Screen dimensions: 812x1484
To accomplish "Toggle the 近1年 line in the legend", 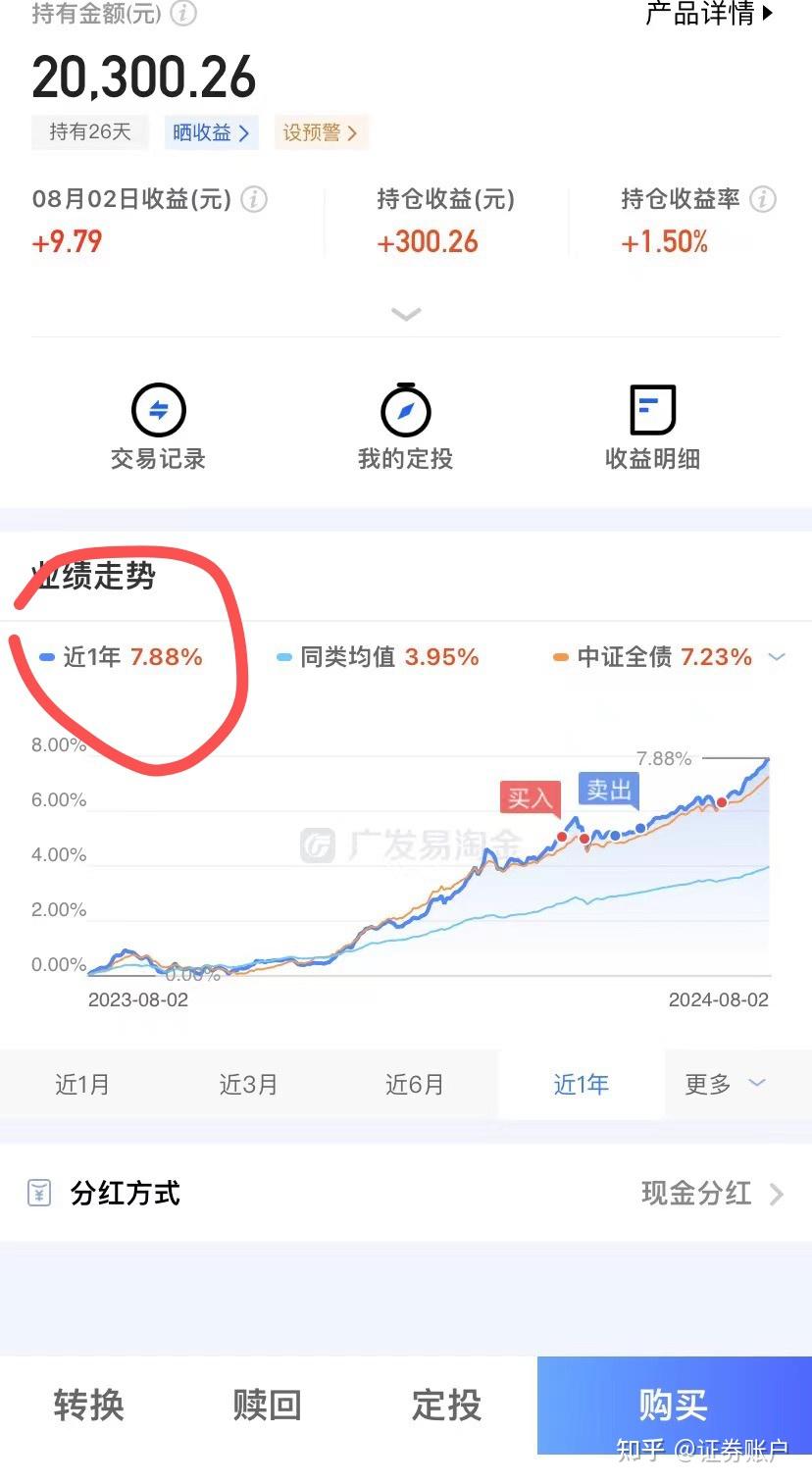I will pyautogui.click(x=118, y=656).
